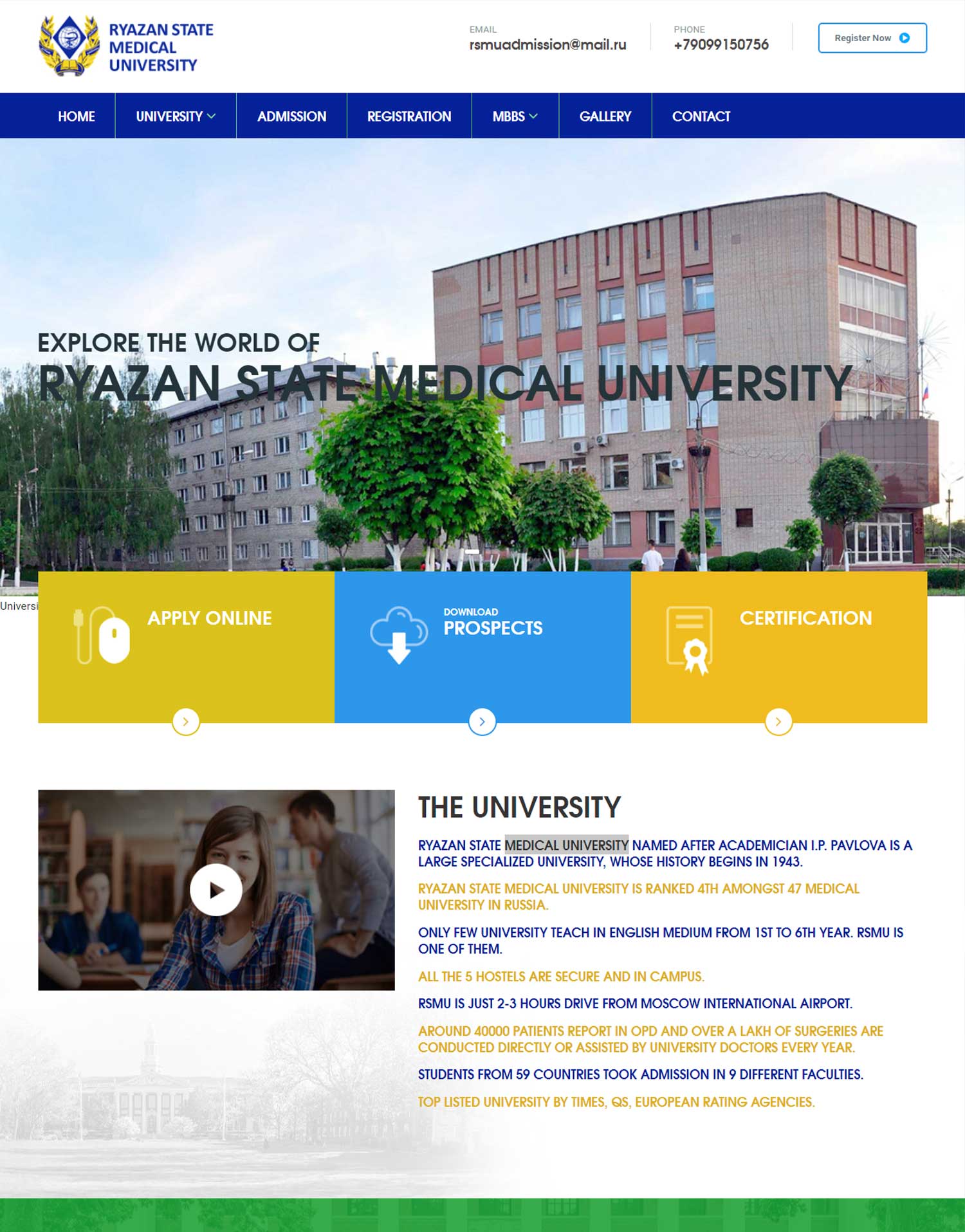Image resolution: width=965 pixels, height=1232 pixels.
Task: Expand the MBBS dropdown menu
Action: 515,116
